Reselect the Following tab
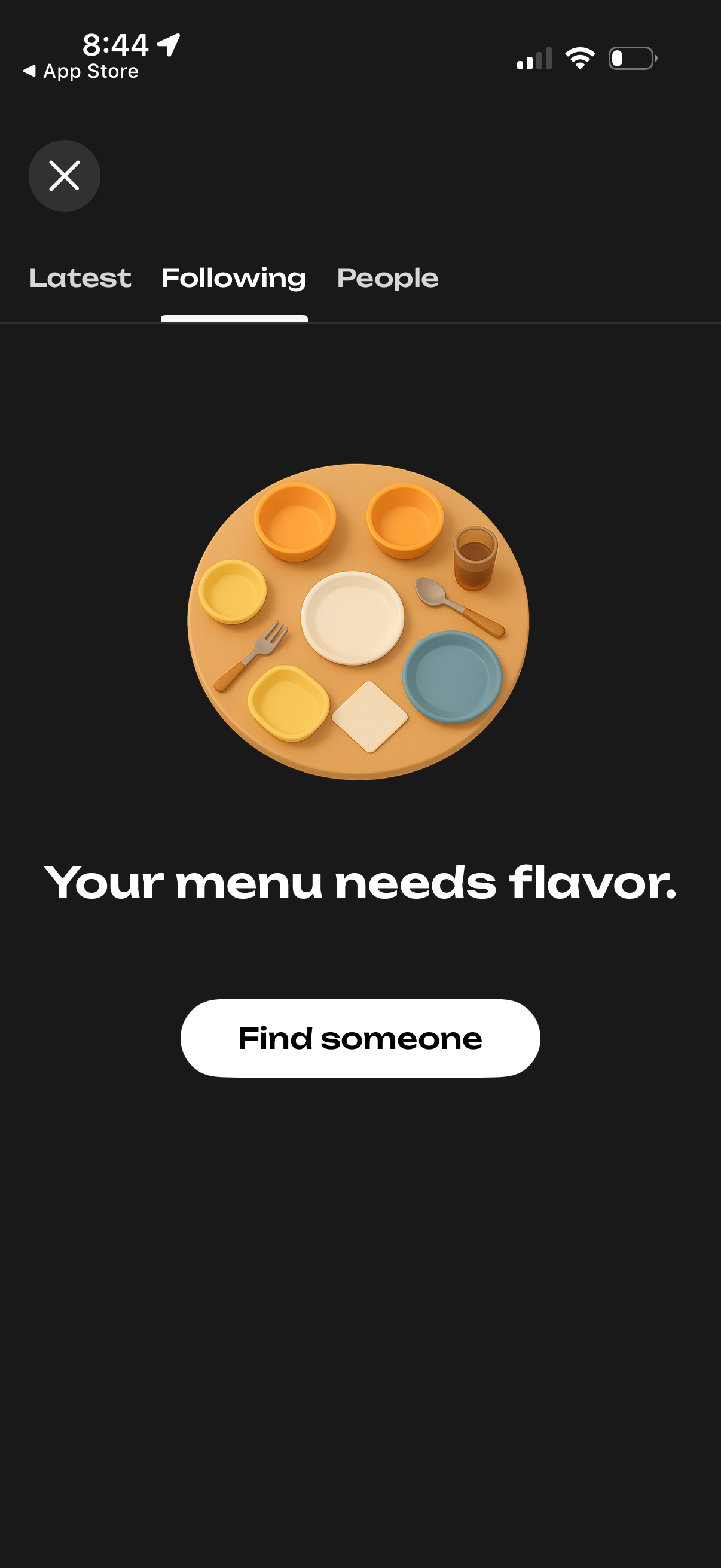This screenshot has width=721, height=1568. click(234, 278)
